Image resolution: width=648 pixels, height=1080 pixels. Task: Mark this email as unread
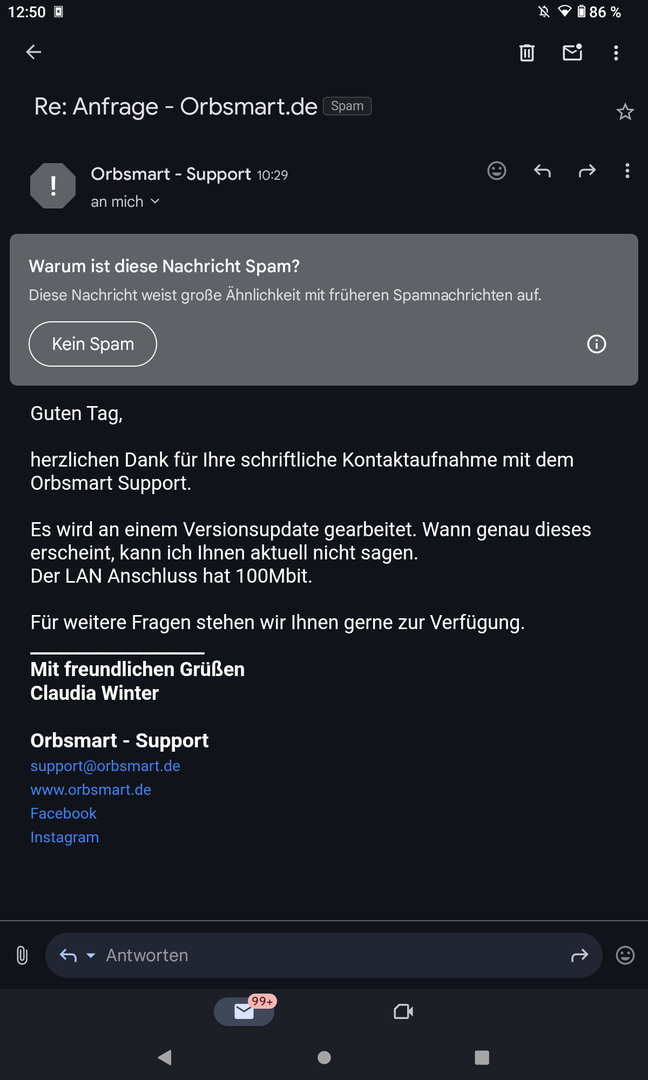pyautogui.click(x=572, y=53)
